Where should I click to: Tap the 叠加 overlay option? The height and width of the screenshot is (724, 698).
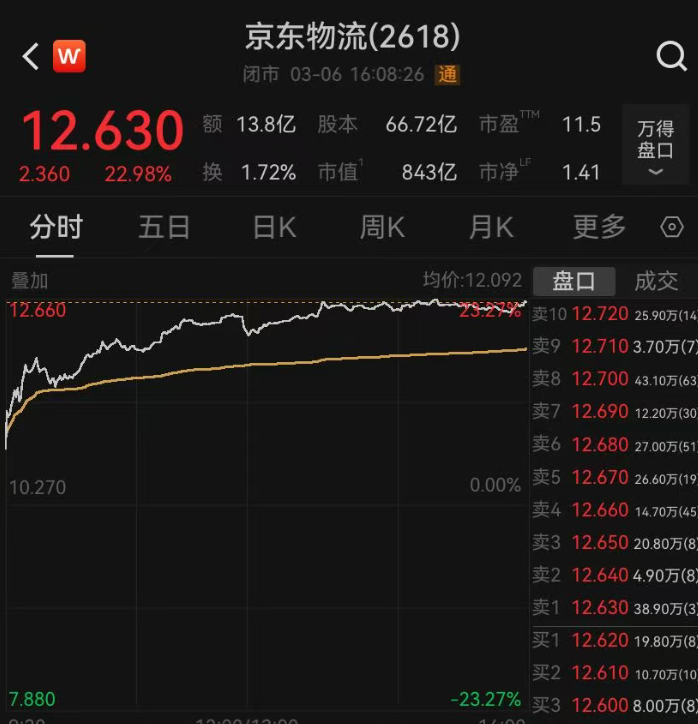[x=29, y=281]
